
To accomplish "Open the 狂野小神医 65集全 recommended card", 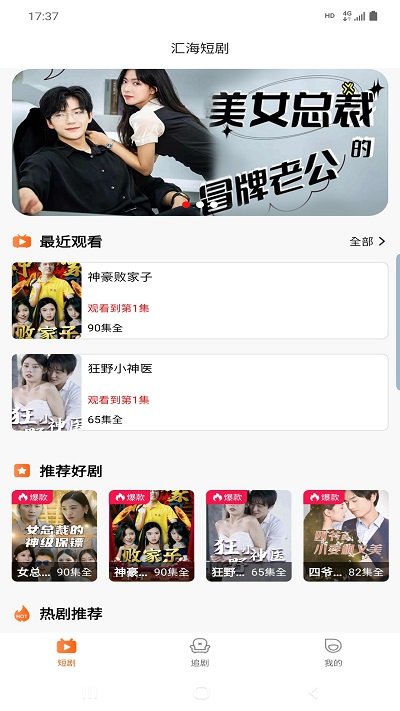I will point(249,536).
